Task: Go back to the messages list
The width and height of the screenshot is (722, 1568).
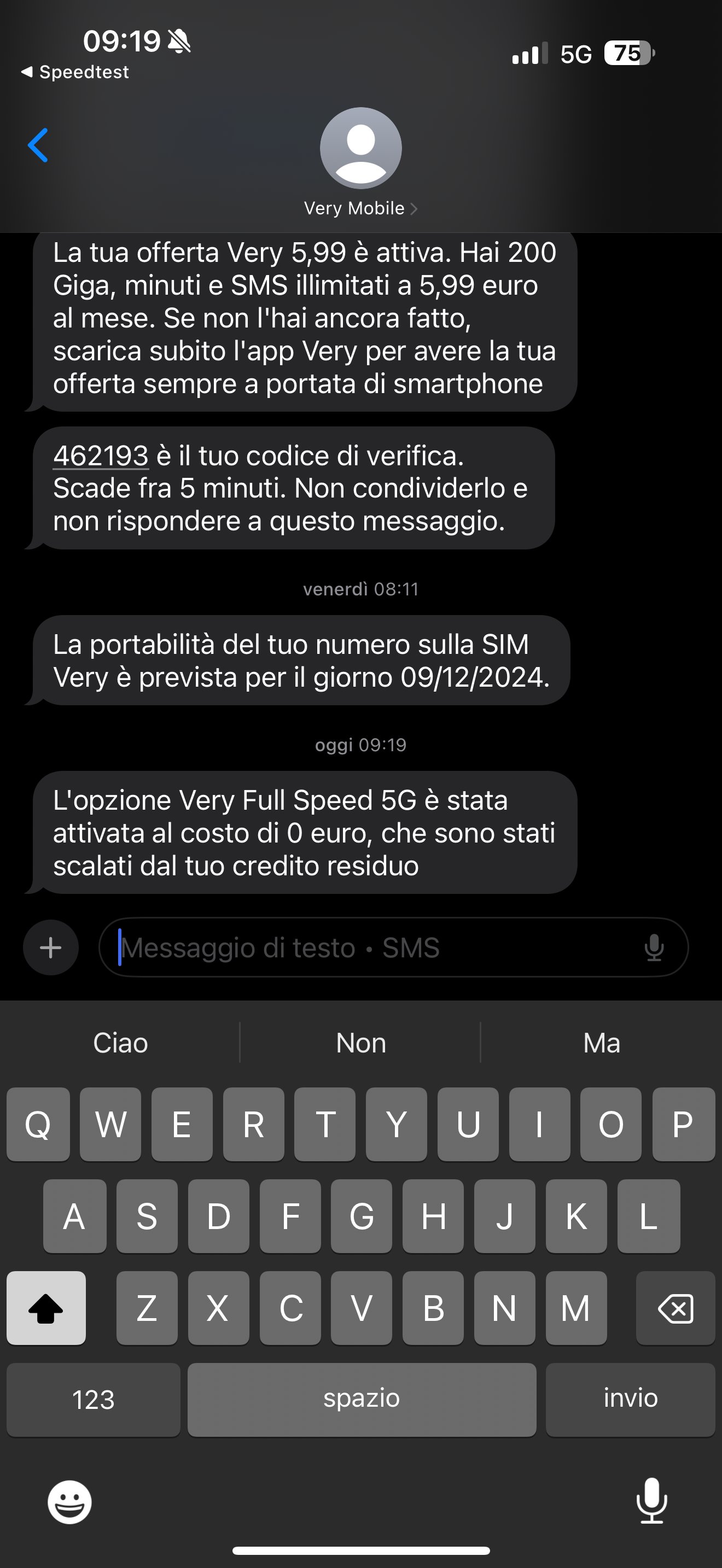Action: point(38,145)
